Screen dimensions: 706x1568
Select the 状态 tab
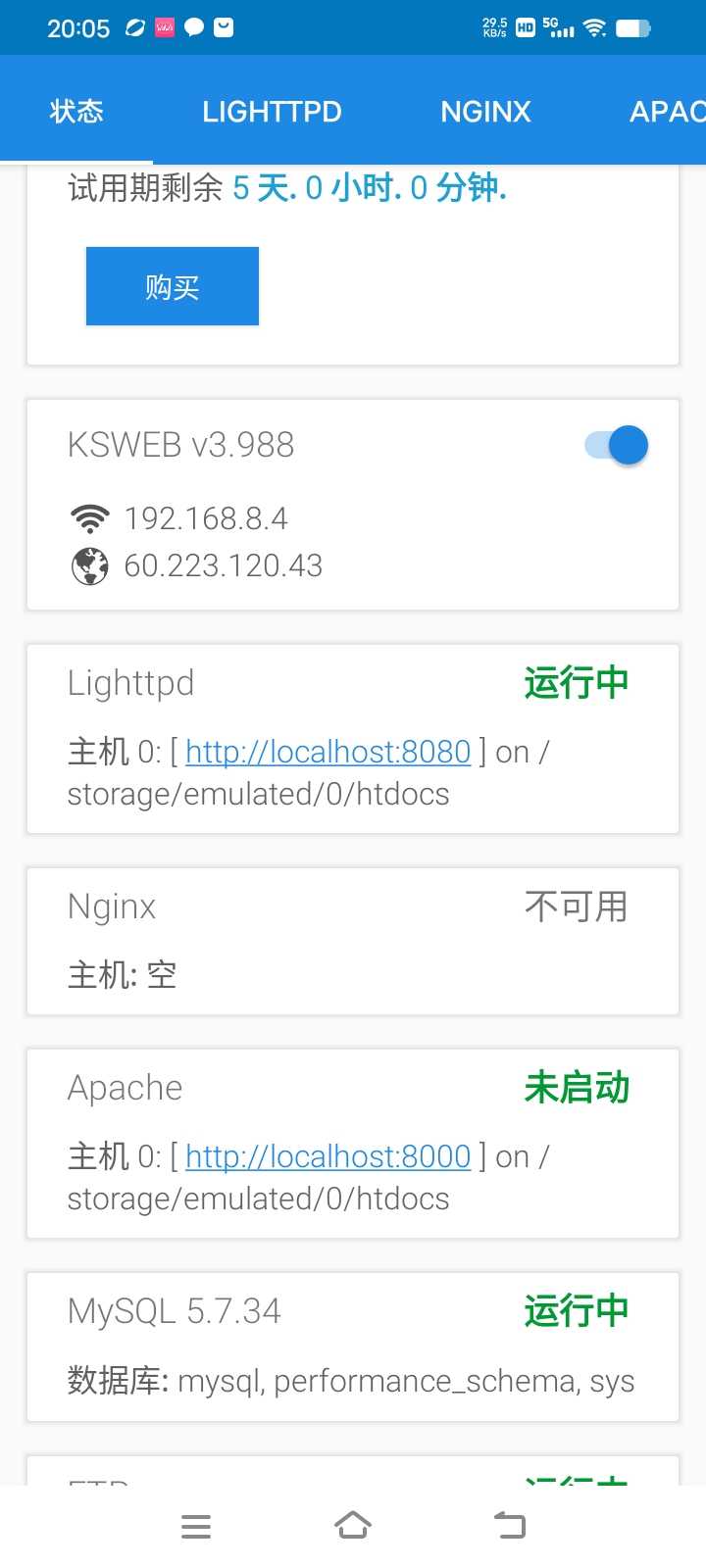click(76, 112)
